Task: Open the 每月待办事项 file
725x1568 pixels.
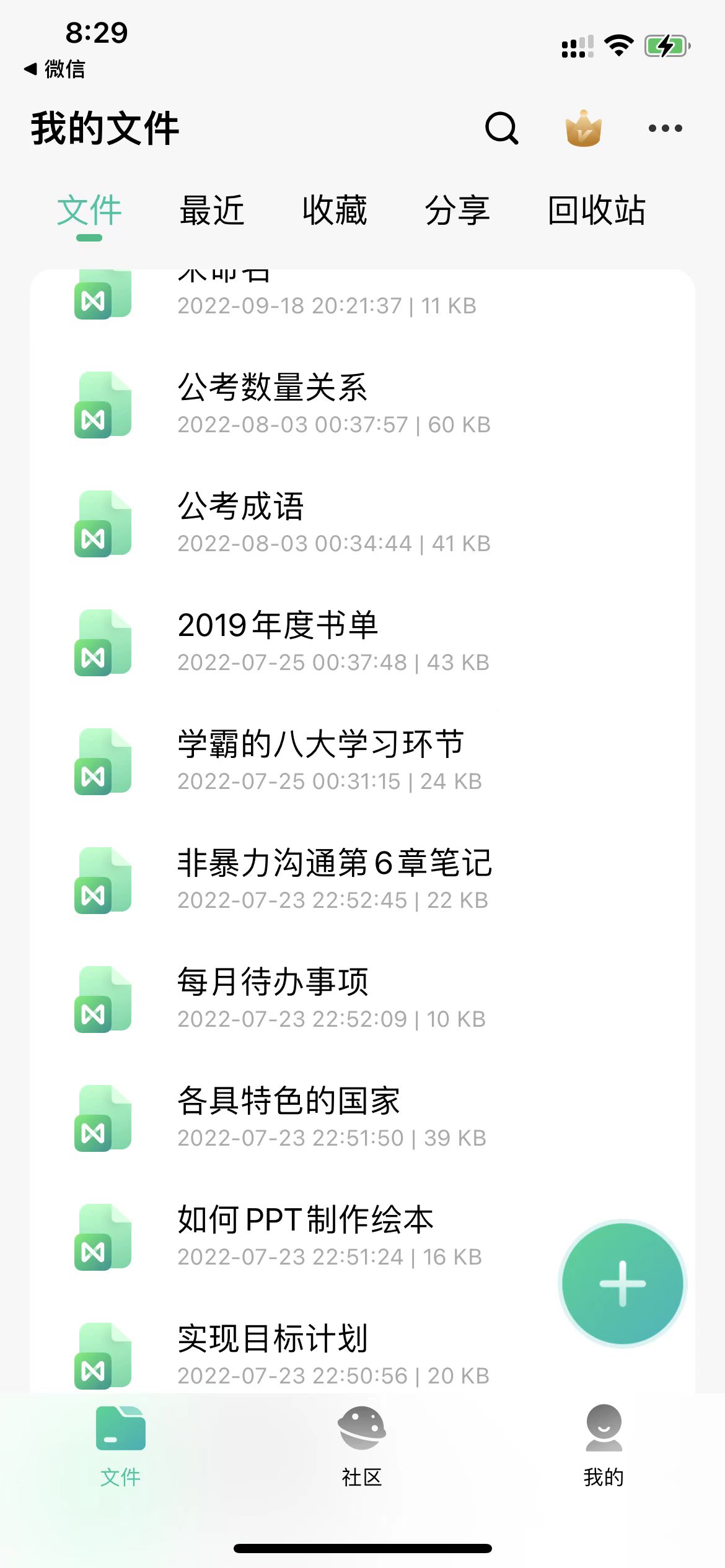Action: tap(273, 997)
